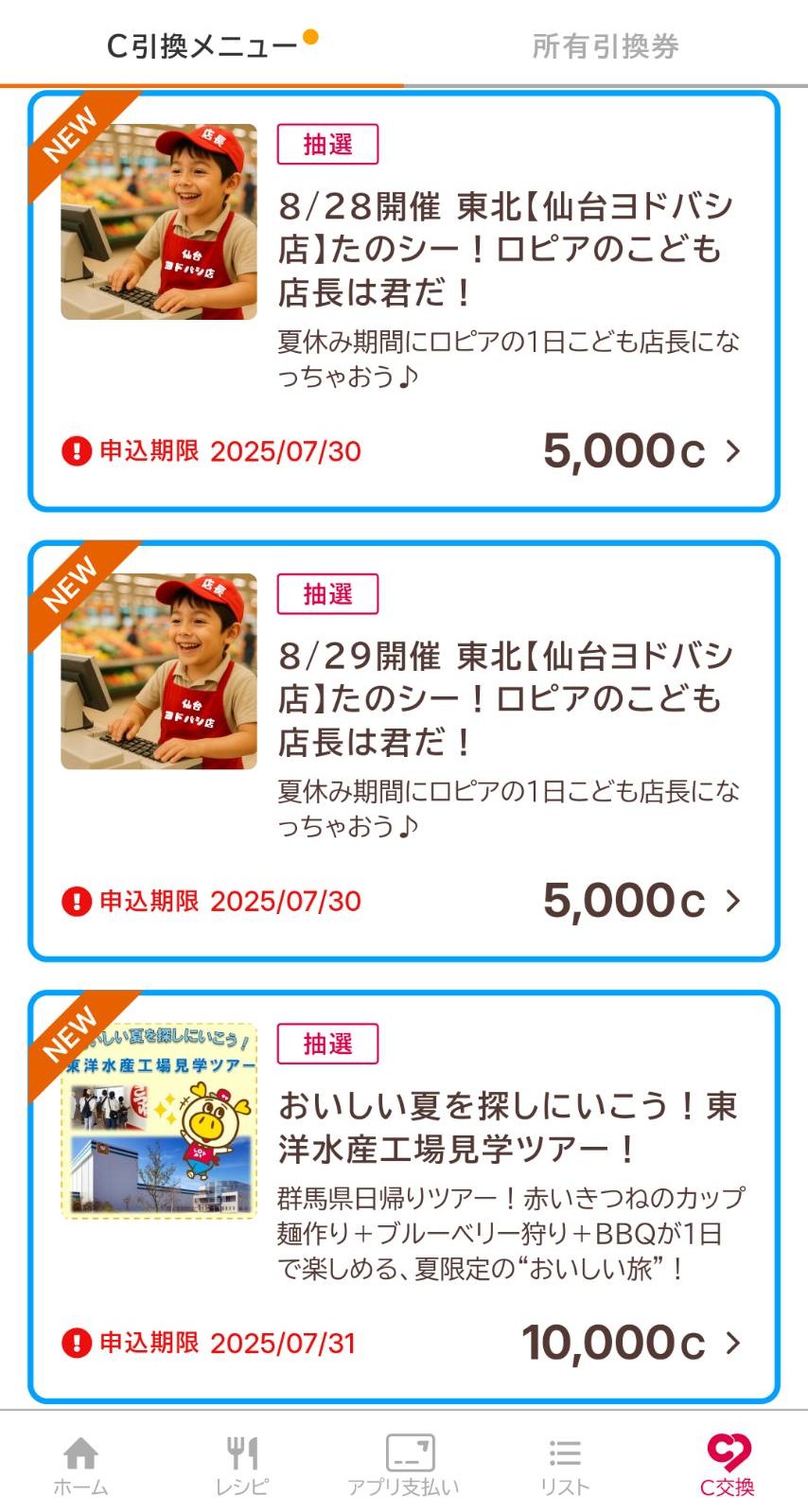The height and width of the screenshot is (1512, 808).
Task: Open the 東洋水産工場見学ツアー lottery card
Action: click(x=404, y=1196)
